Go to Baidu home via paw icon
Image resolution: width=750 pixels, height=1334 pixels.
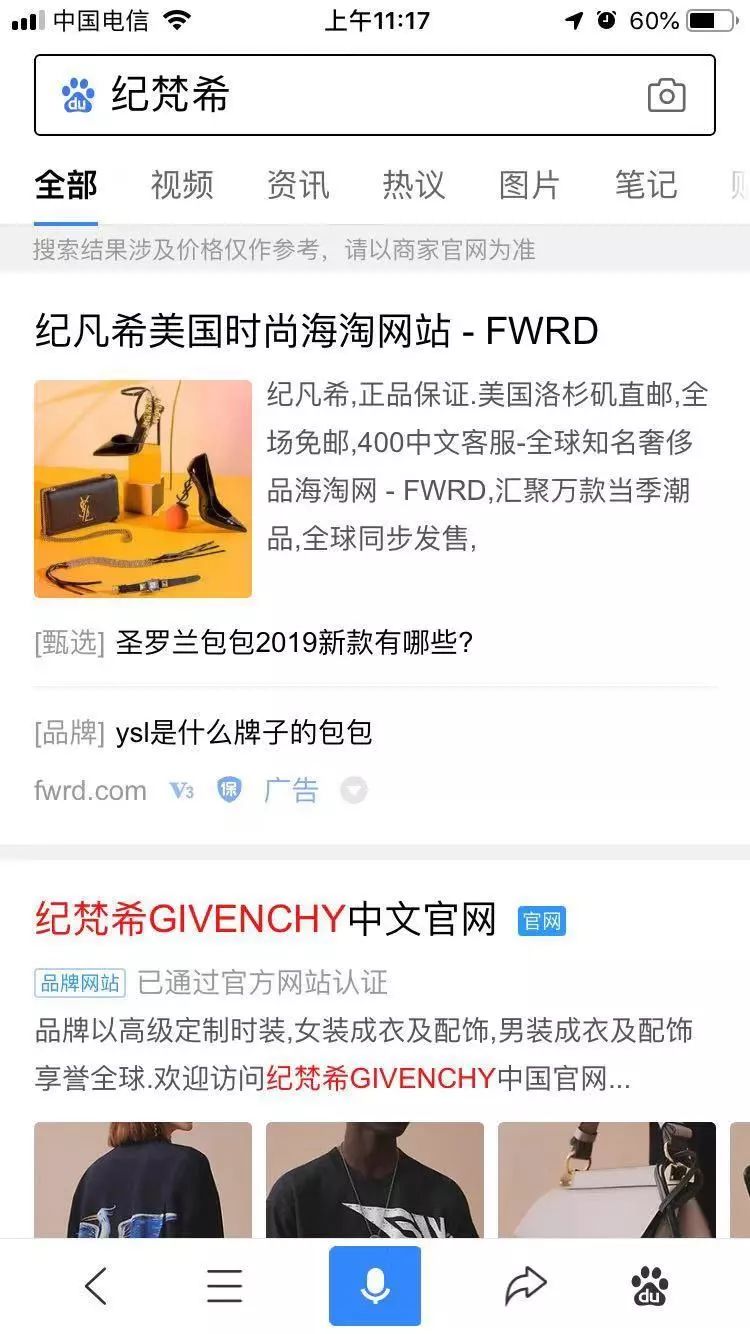coord(651,1286)
